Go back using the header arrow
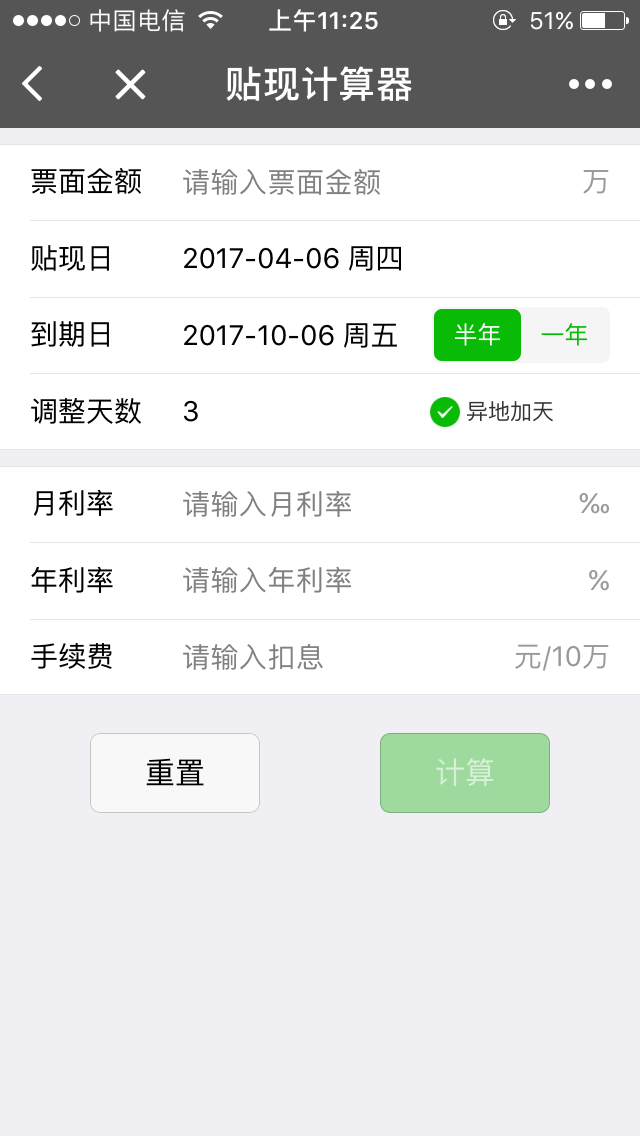 (33, 84)
